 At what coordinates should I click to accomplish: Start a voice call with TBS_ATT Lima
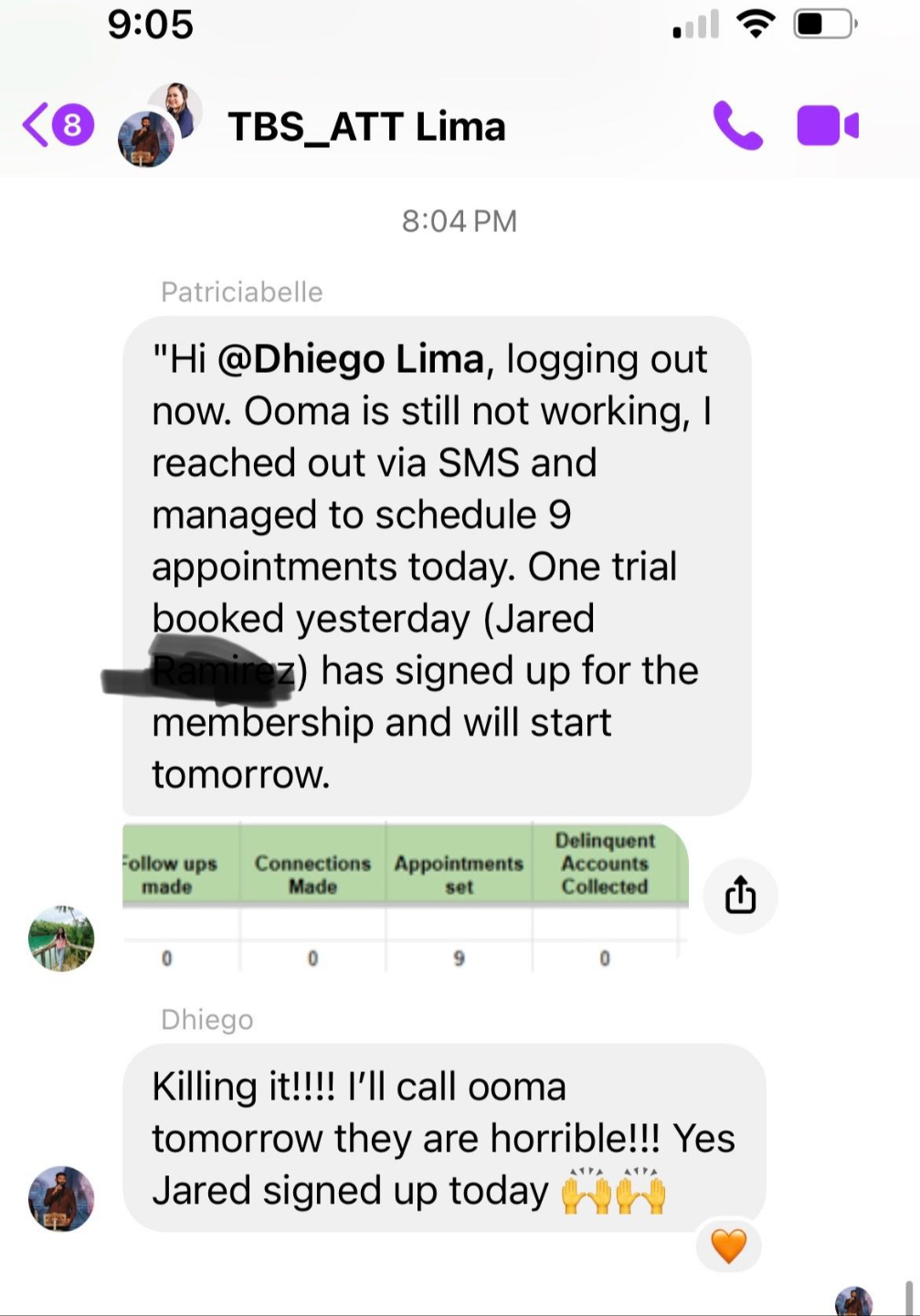[x=736, y=126]
